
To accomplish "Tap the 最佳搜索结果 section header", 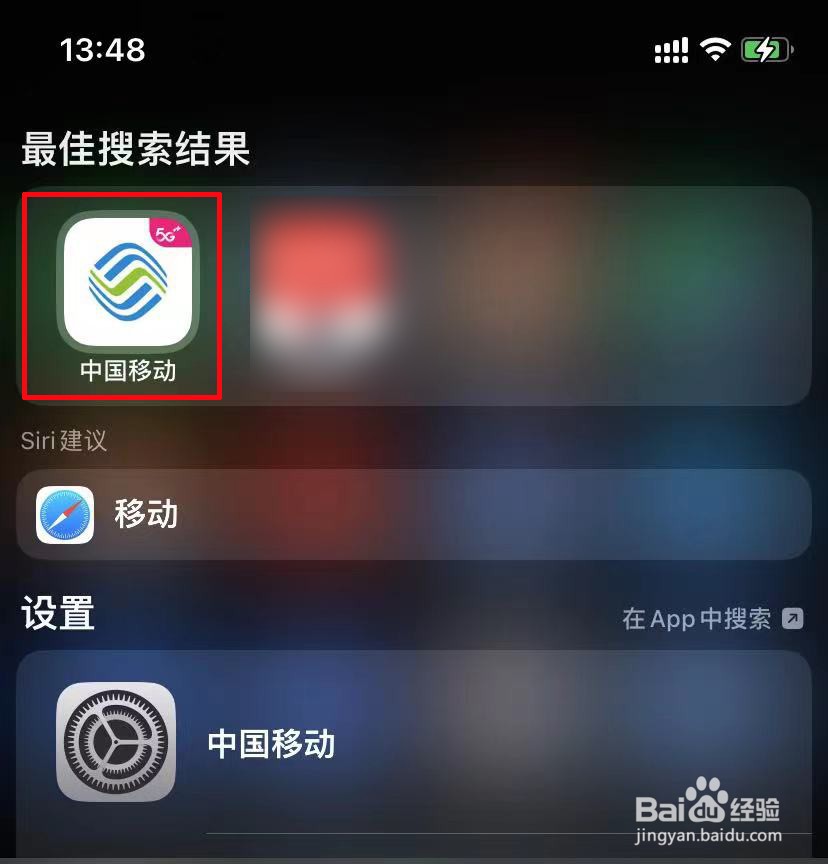I will 134,147.
